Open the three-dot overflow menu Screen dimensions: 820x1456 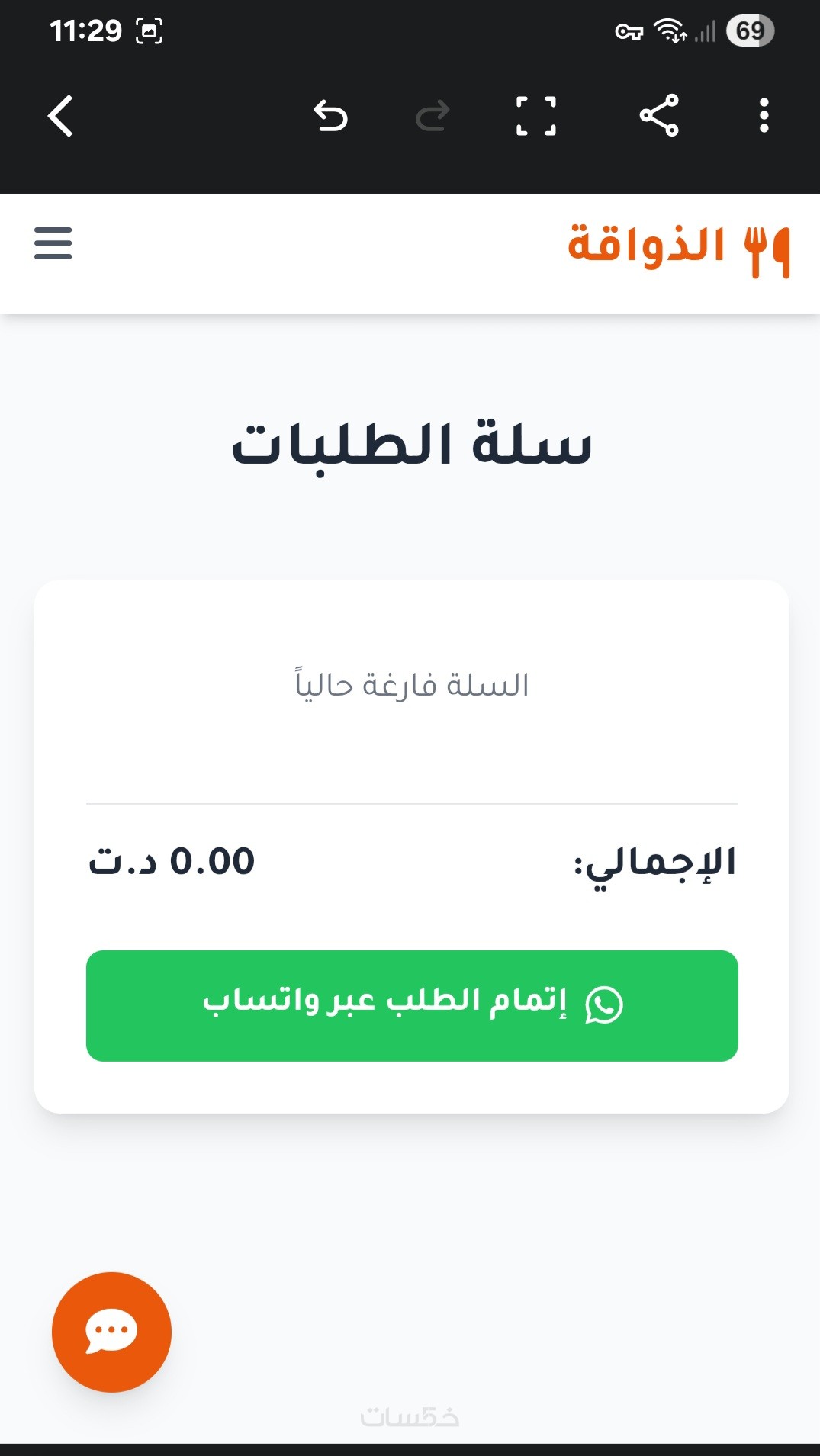(764, 116)
